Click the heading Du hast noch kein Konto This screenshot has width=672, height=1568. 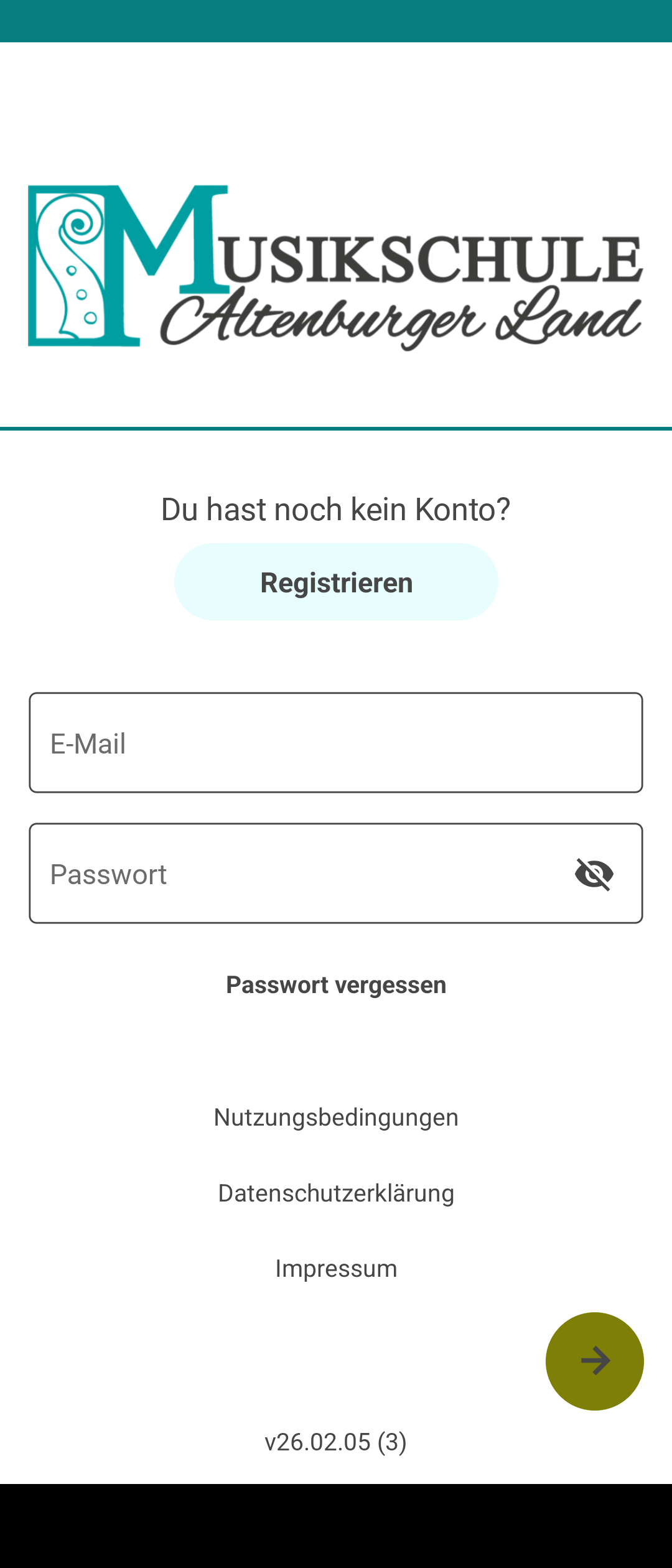336,509
